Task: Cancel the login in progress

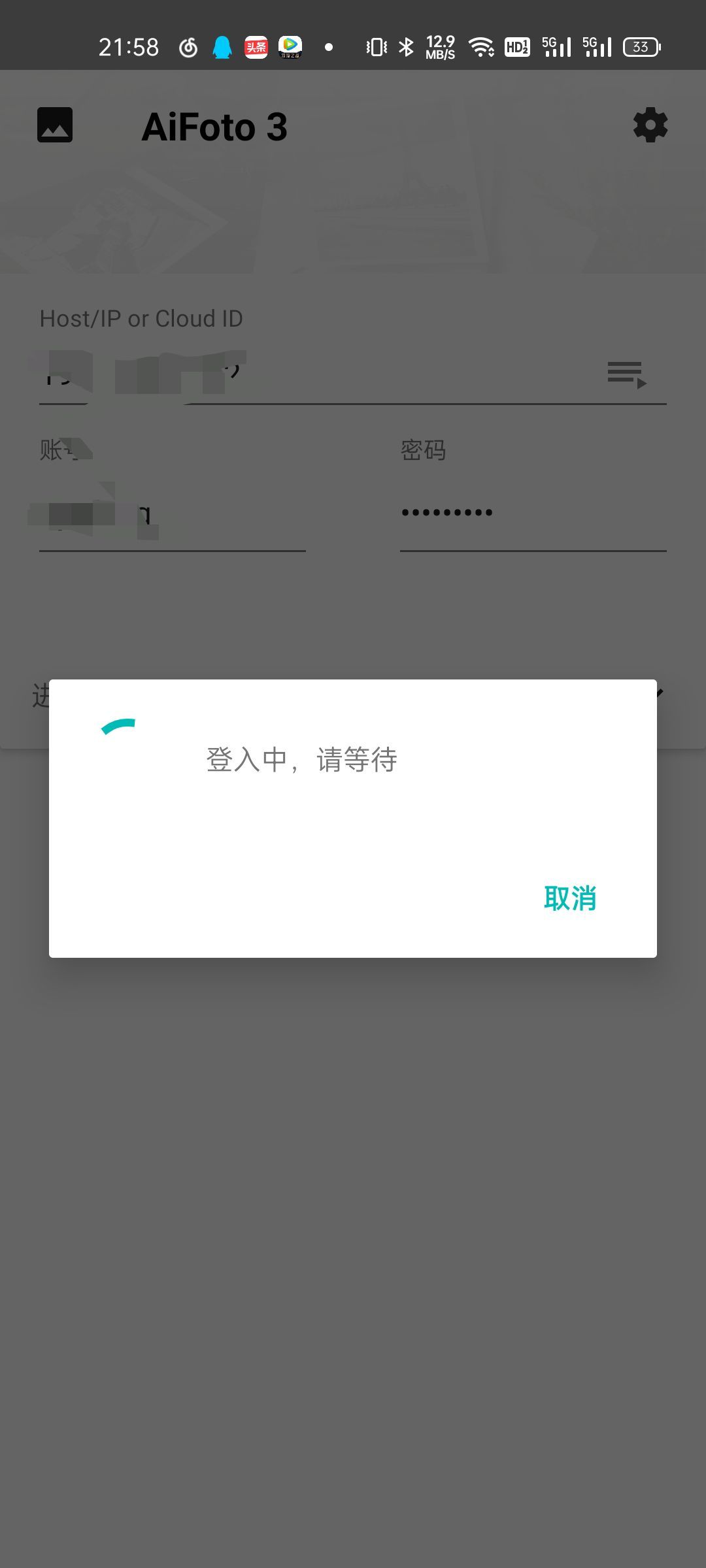Action: pos(569,898)
